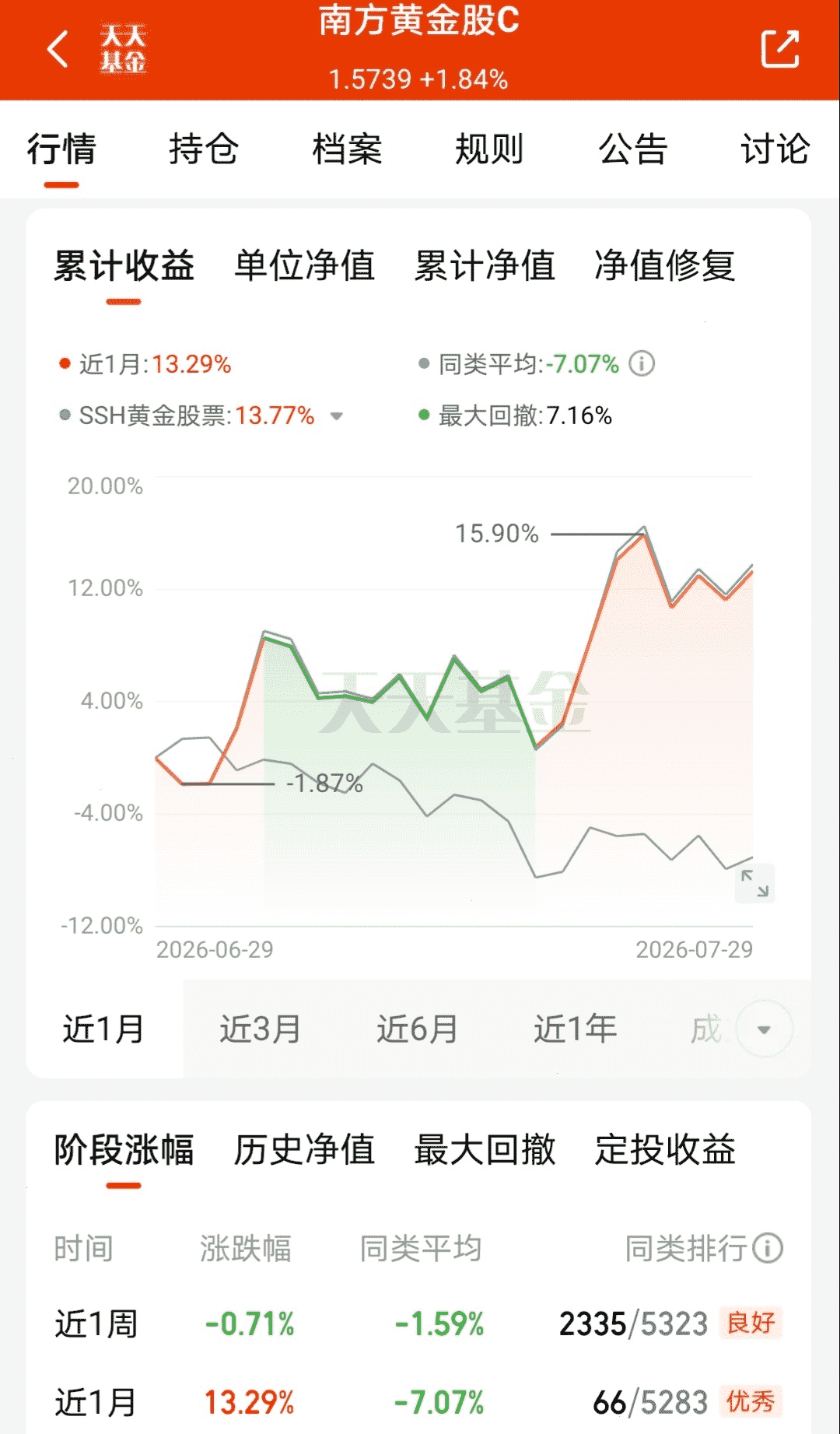The image size is (840, 1434).
Task: Go back using the header arrow
Action: [58, 50]
